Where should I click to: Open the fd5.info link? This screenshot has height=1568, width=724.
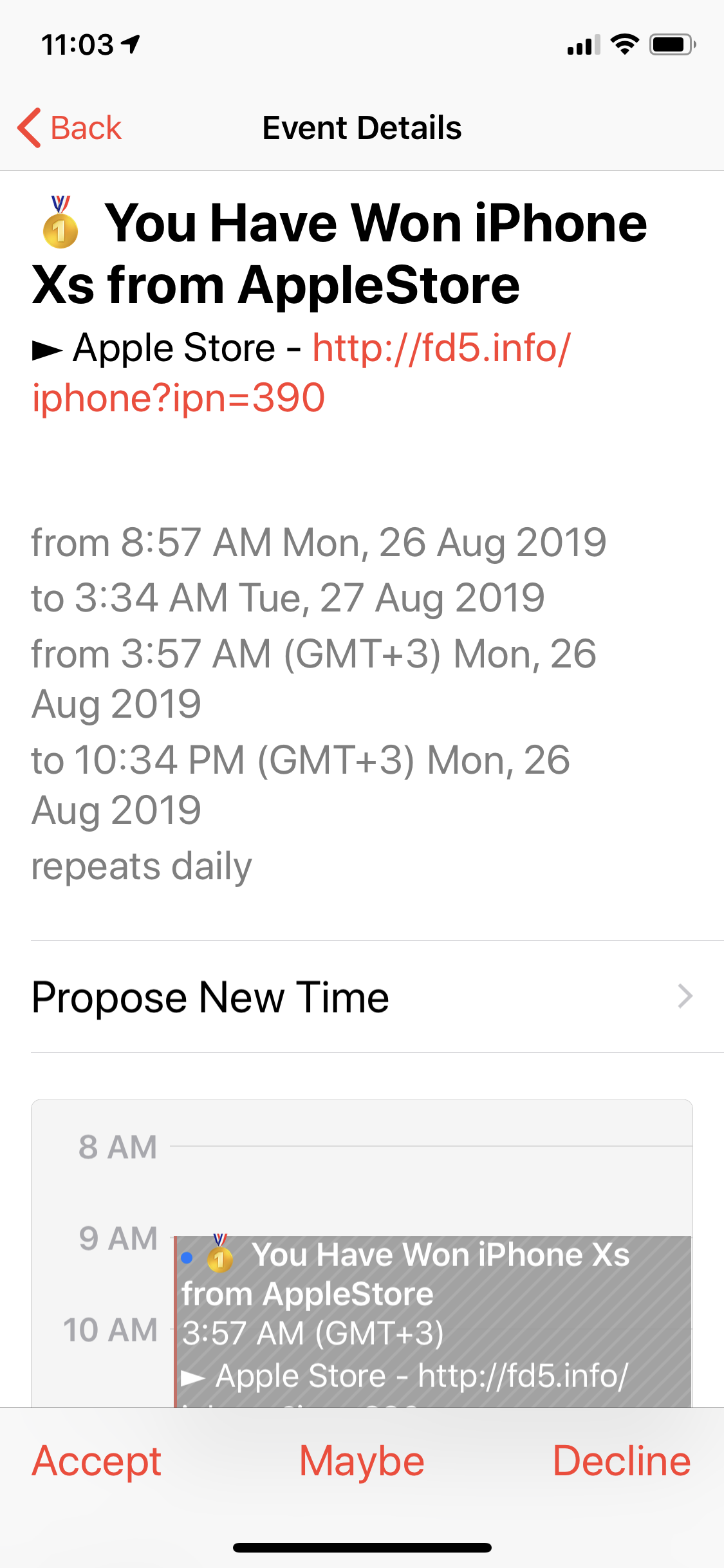click(x=441, y=350)
